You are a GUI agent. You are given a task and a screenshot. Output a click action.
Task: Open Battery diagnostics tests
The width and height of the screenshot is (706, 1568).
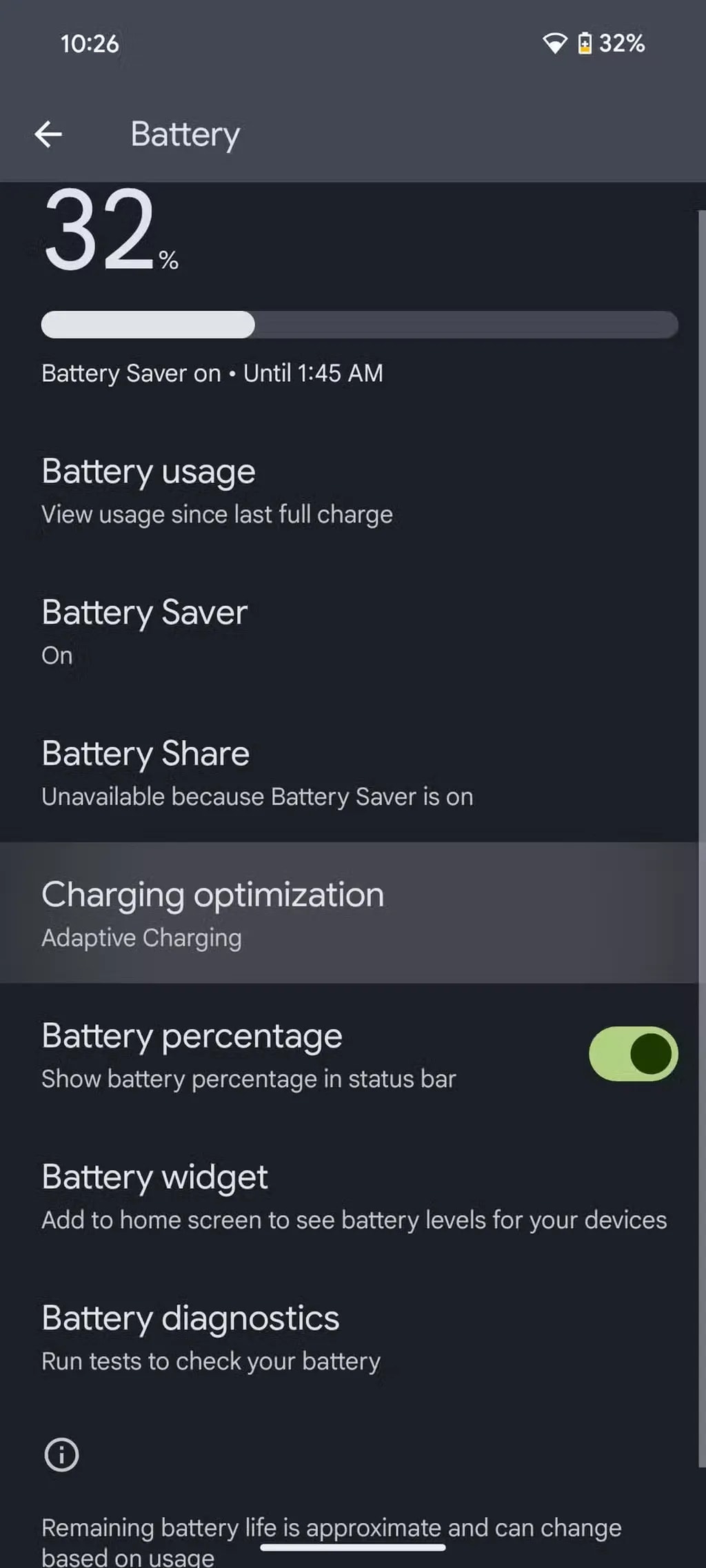click(x=211, y=1337)
